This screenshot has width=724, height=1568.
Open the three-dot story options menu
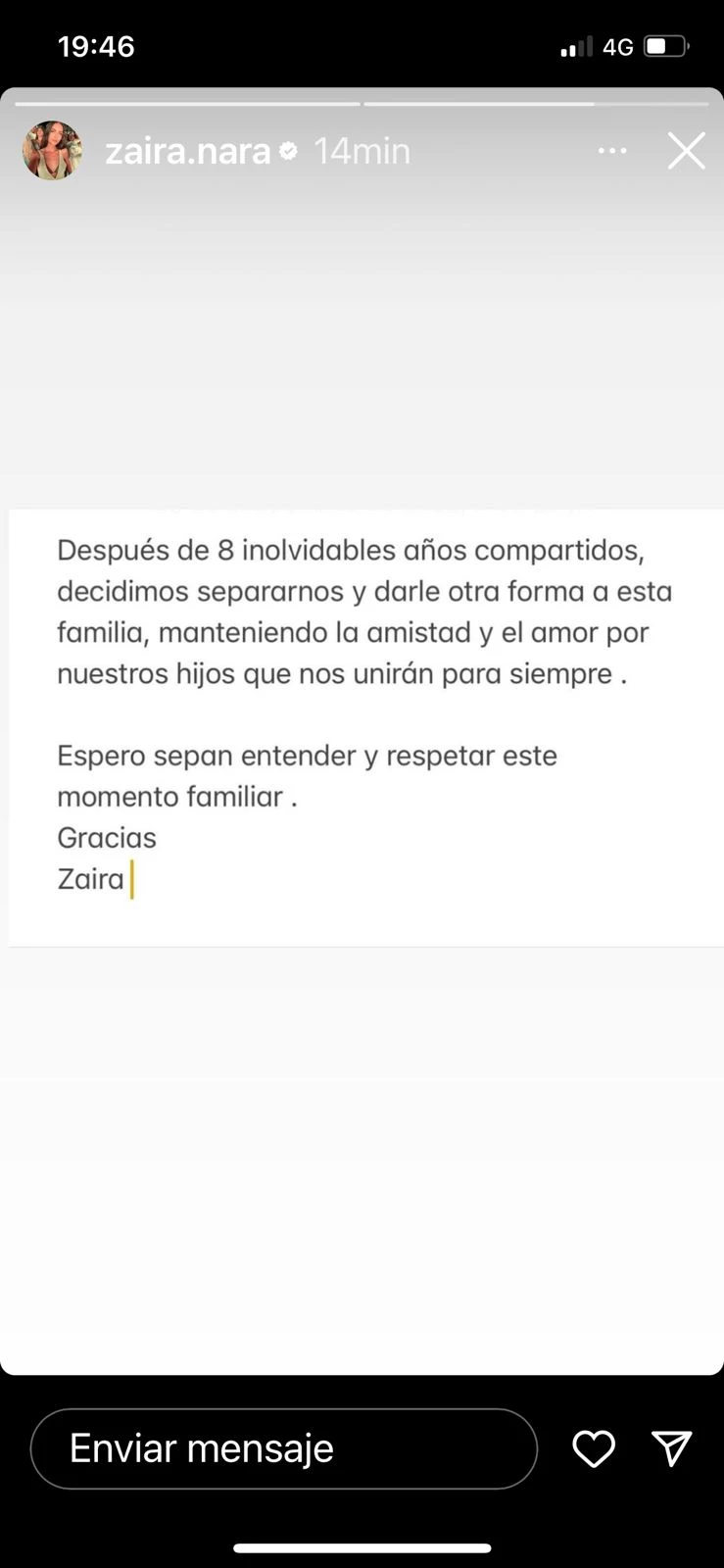612,151
